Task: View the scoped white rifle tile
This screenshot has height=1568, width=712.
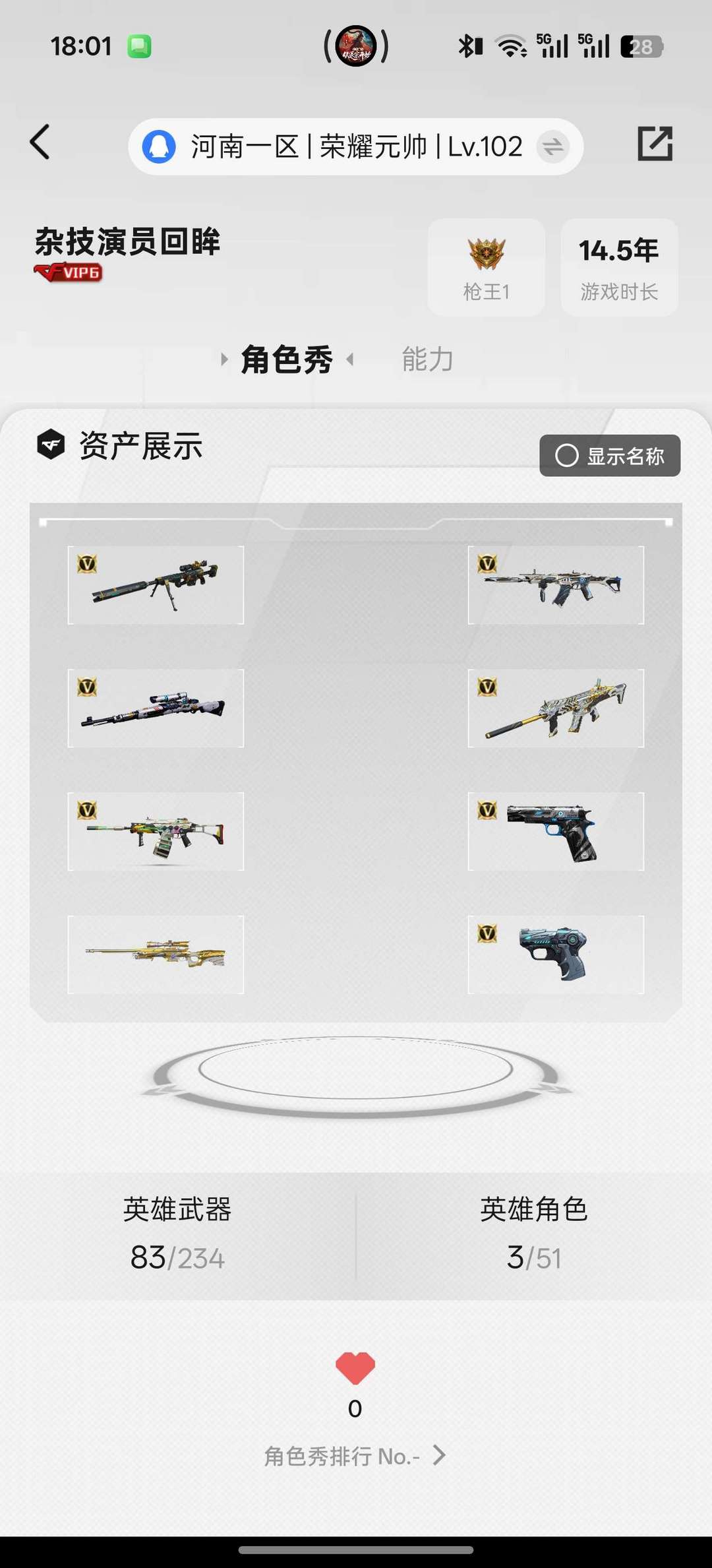Action: [156, 708]
